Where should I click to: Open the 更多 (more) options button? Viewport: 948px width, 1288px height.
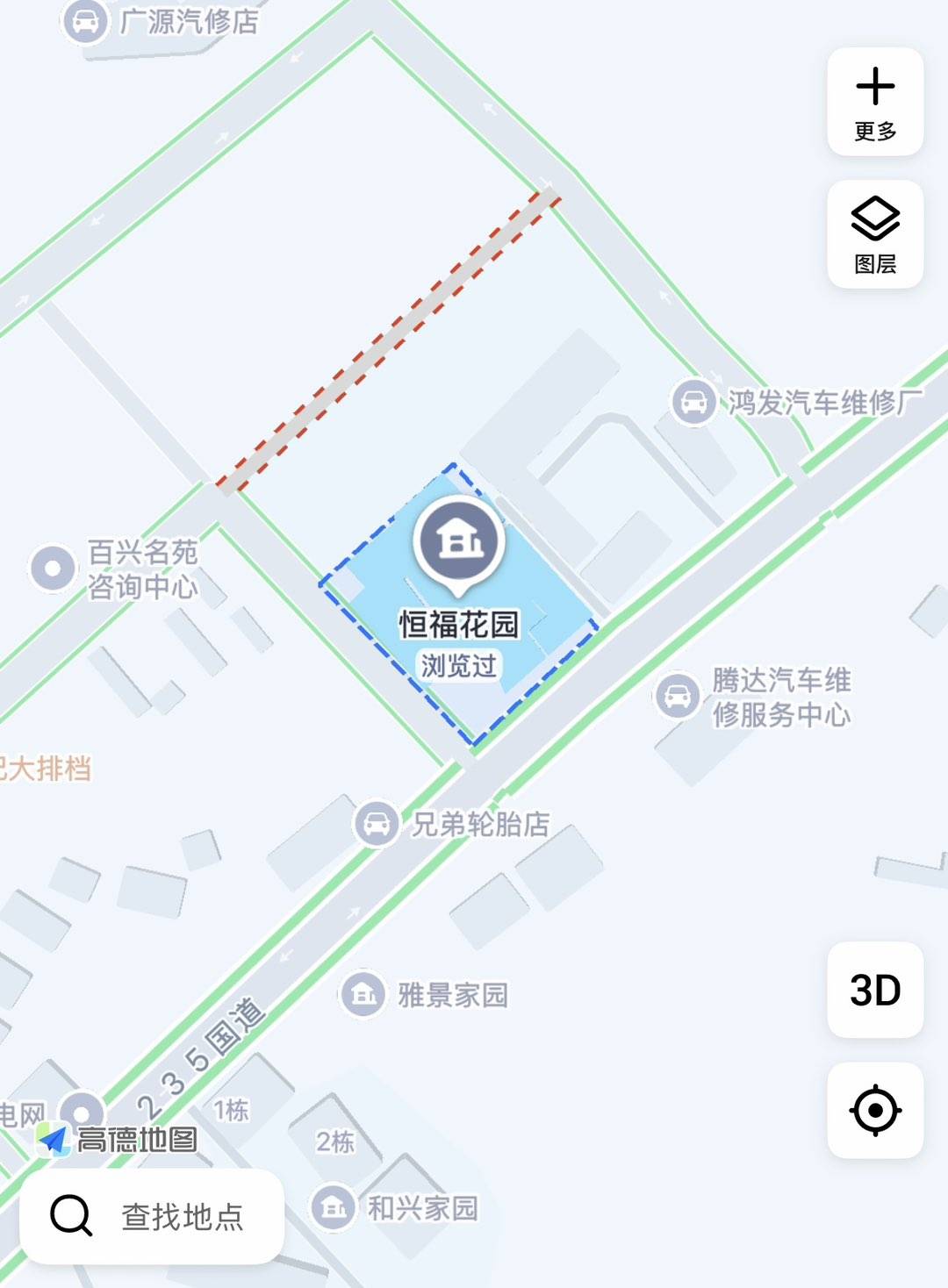[875, 102]
